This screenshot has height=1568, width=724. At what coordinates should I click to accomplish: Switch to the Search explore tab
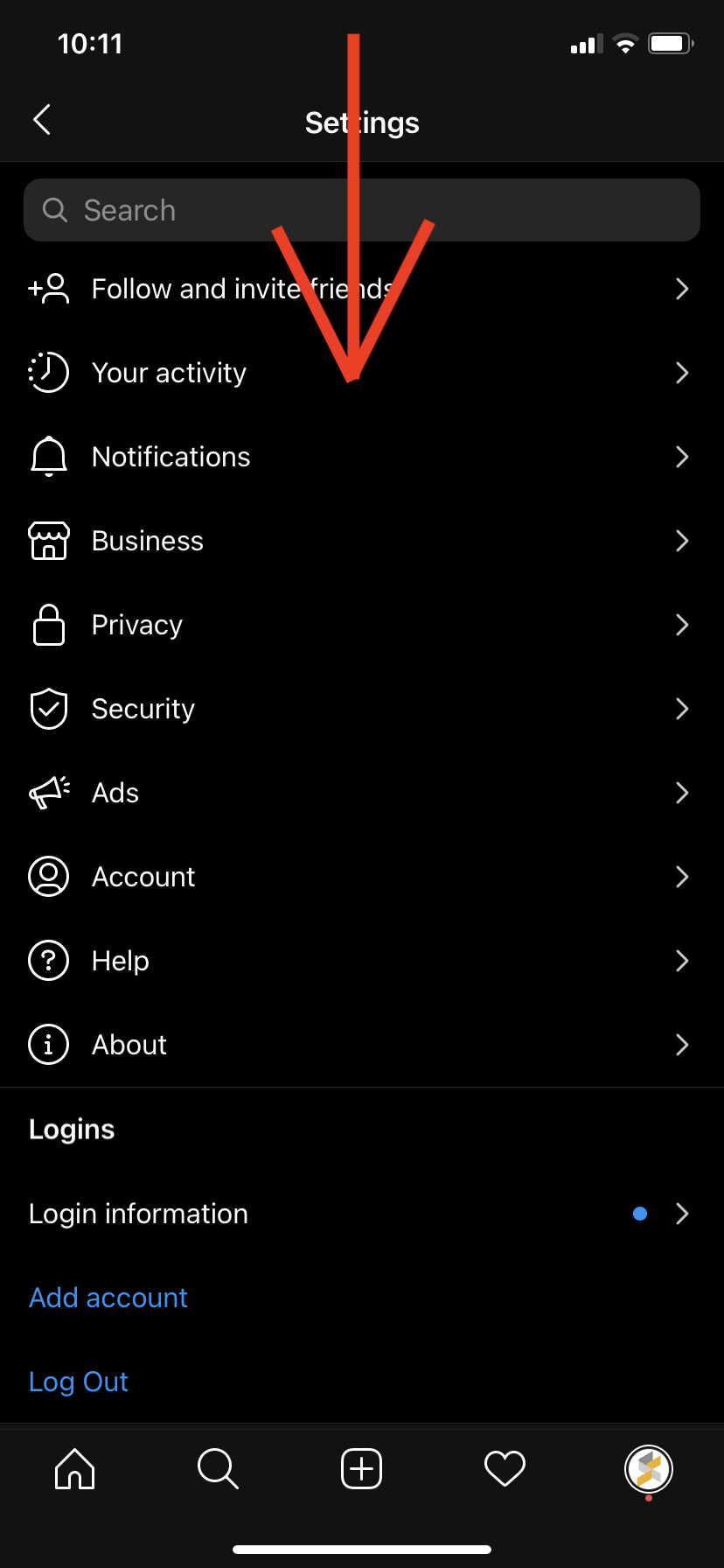point(218,1468)
